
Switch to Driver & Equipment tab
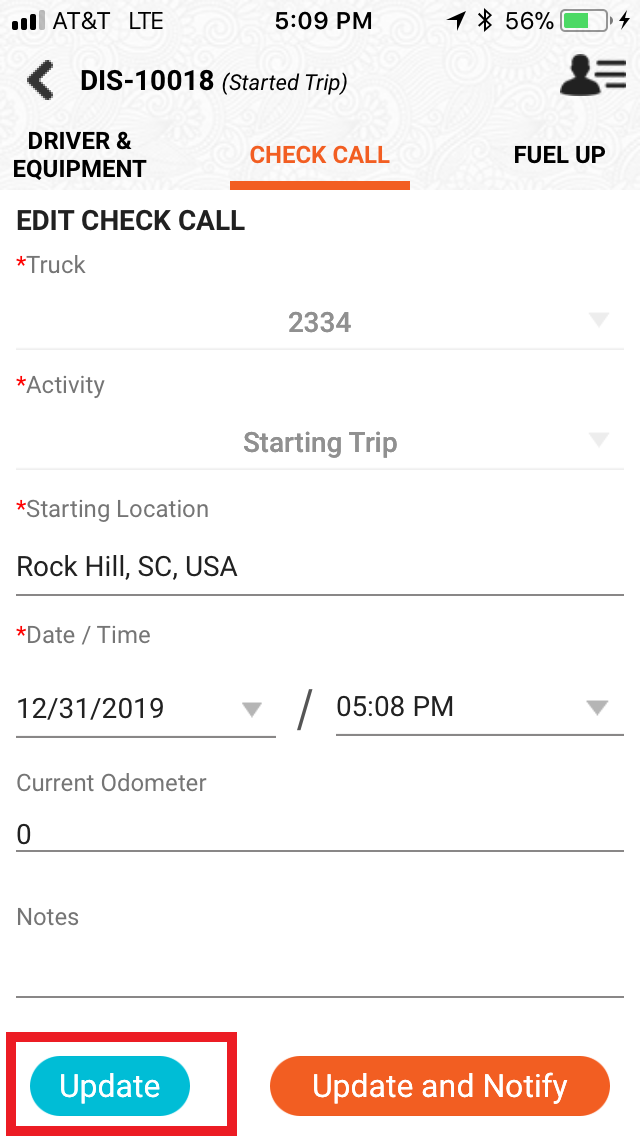[x=80, y=155]
